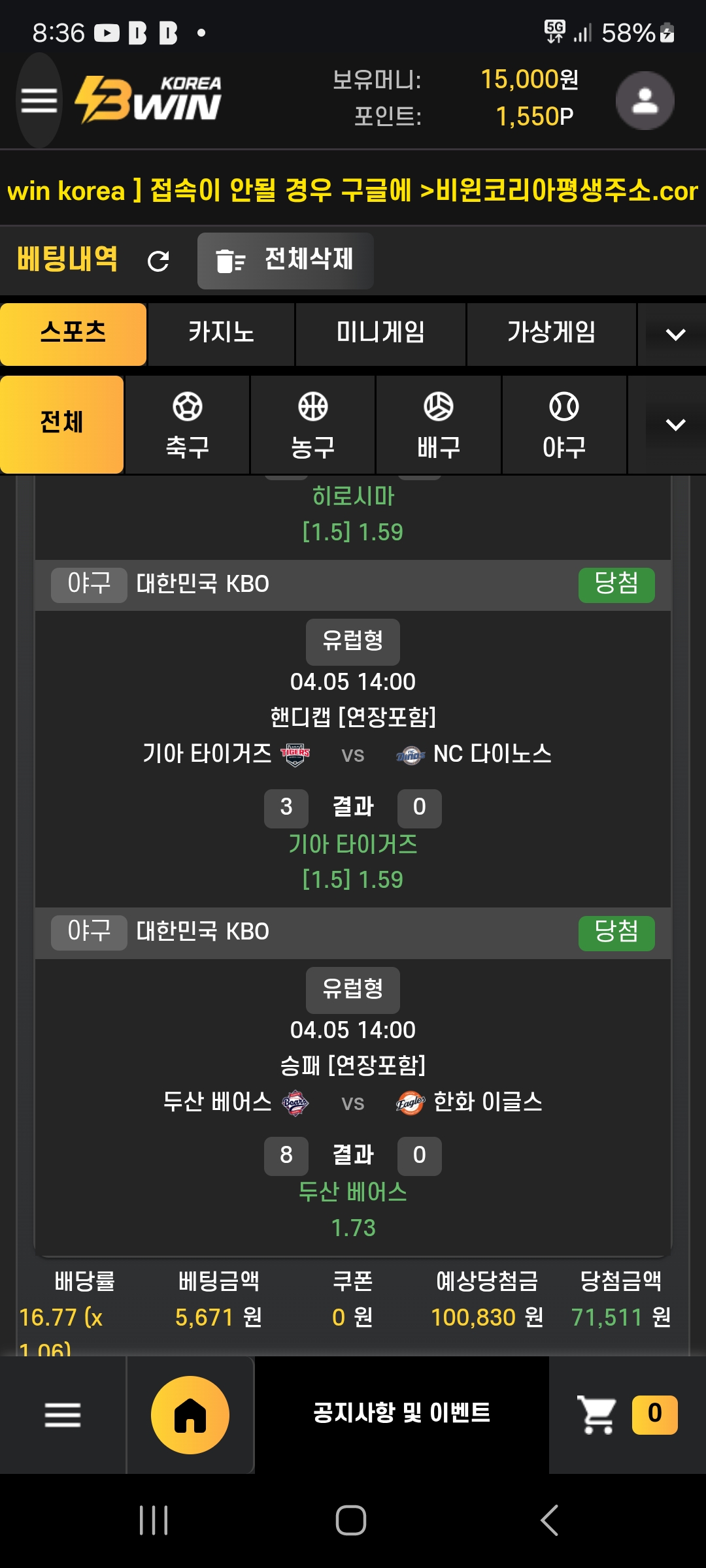
Task: Open the bottom bar menu icon
Action: pos(63,1415)
